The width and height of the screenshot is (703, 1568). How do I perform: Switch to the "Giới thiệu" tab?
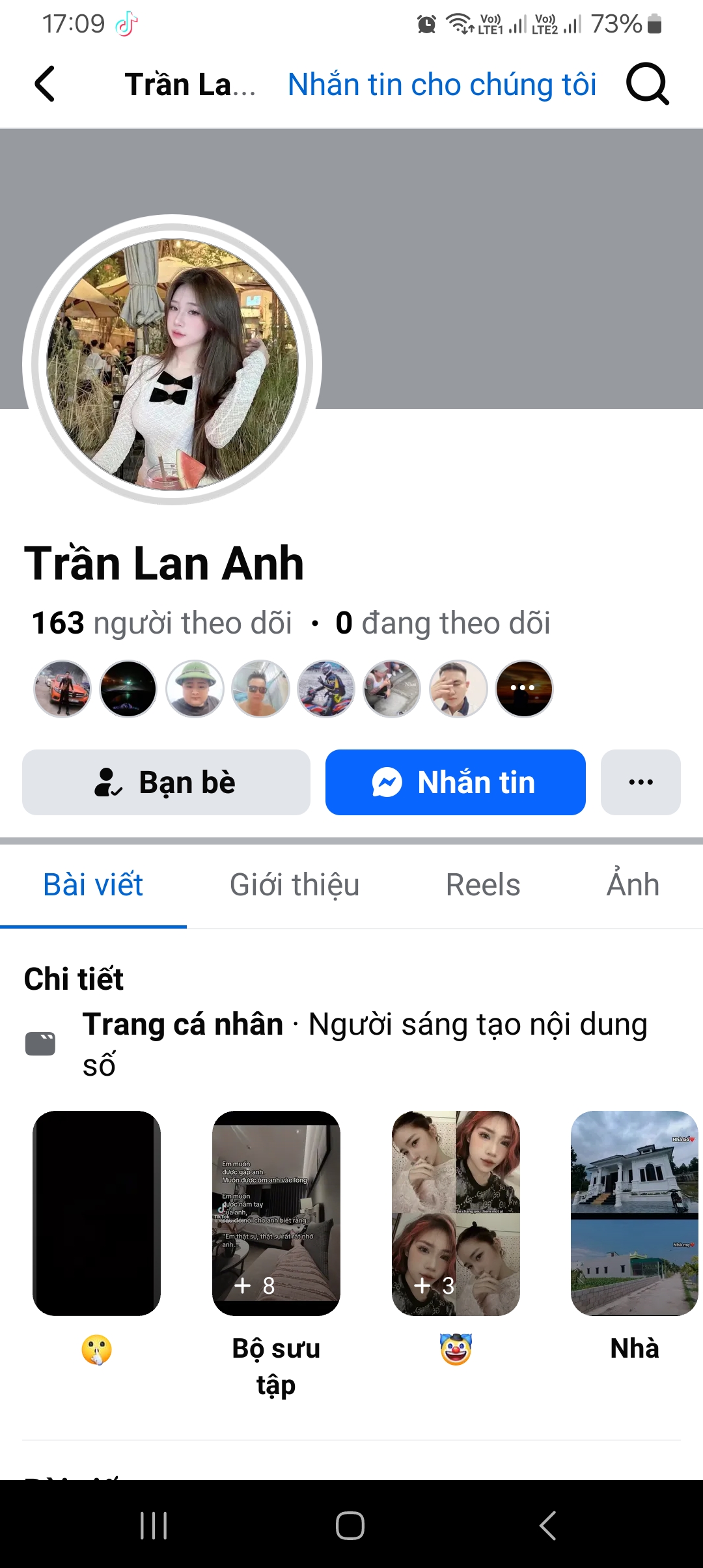[x=294, y=885]
